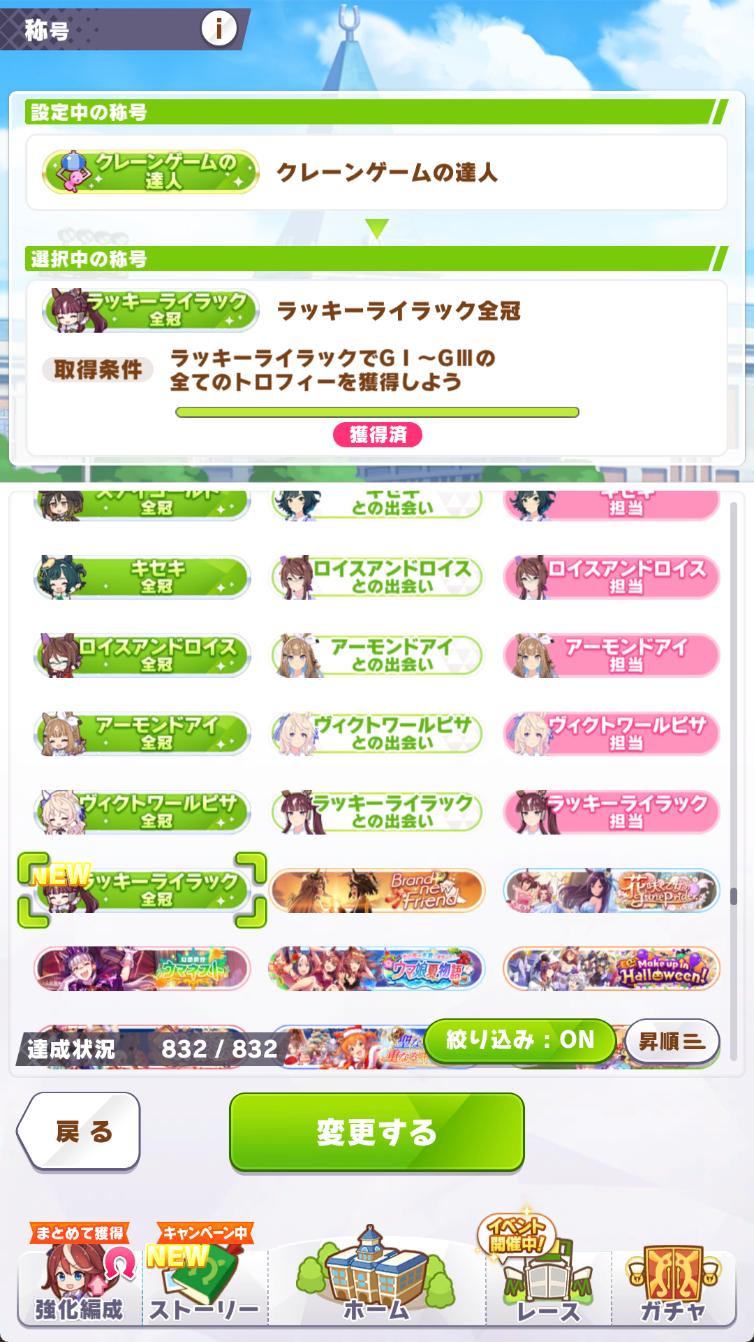Switch to the ストーリー tab
The image size is (754, 1342).
[203, 1282]
